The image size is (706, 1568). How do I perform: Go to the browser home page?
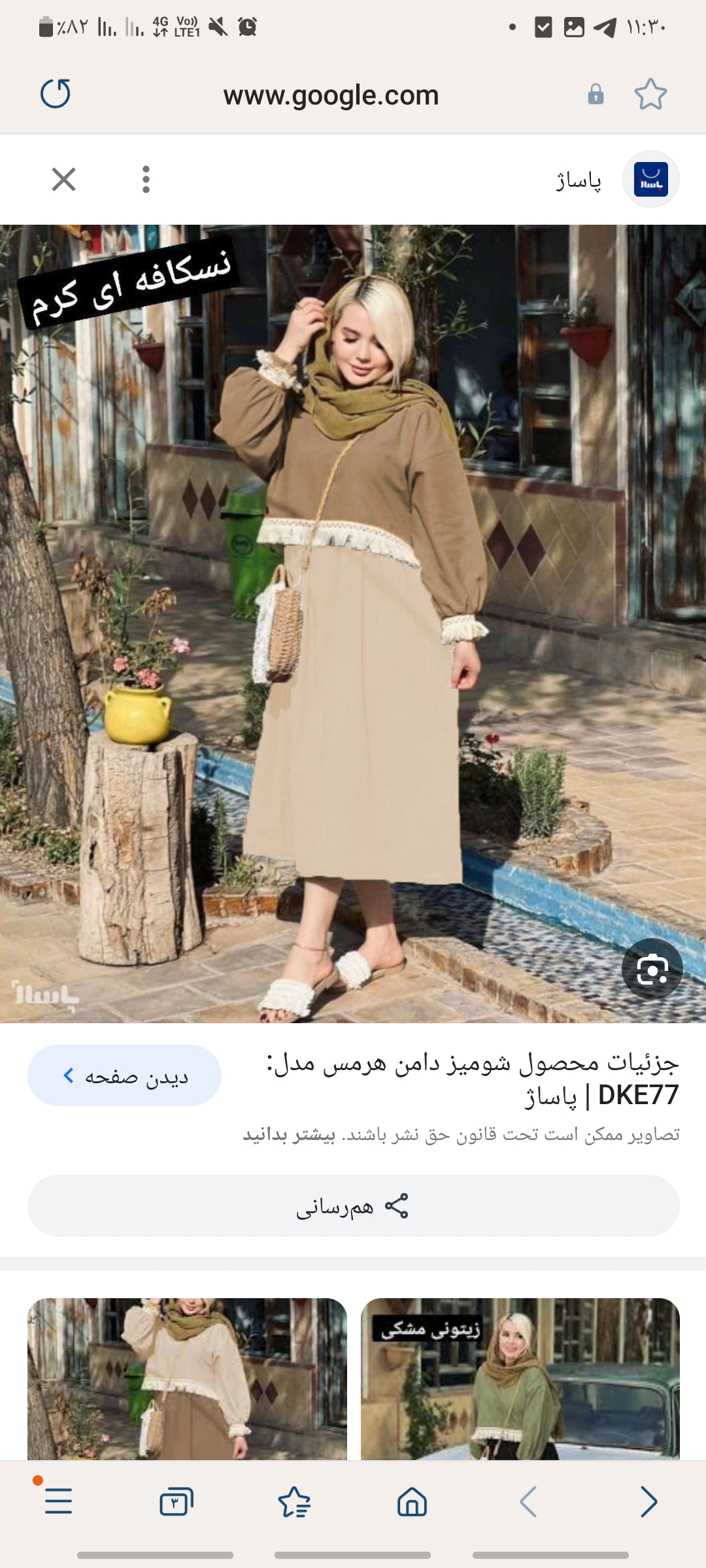[412, 1501]
